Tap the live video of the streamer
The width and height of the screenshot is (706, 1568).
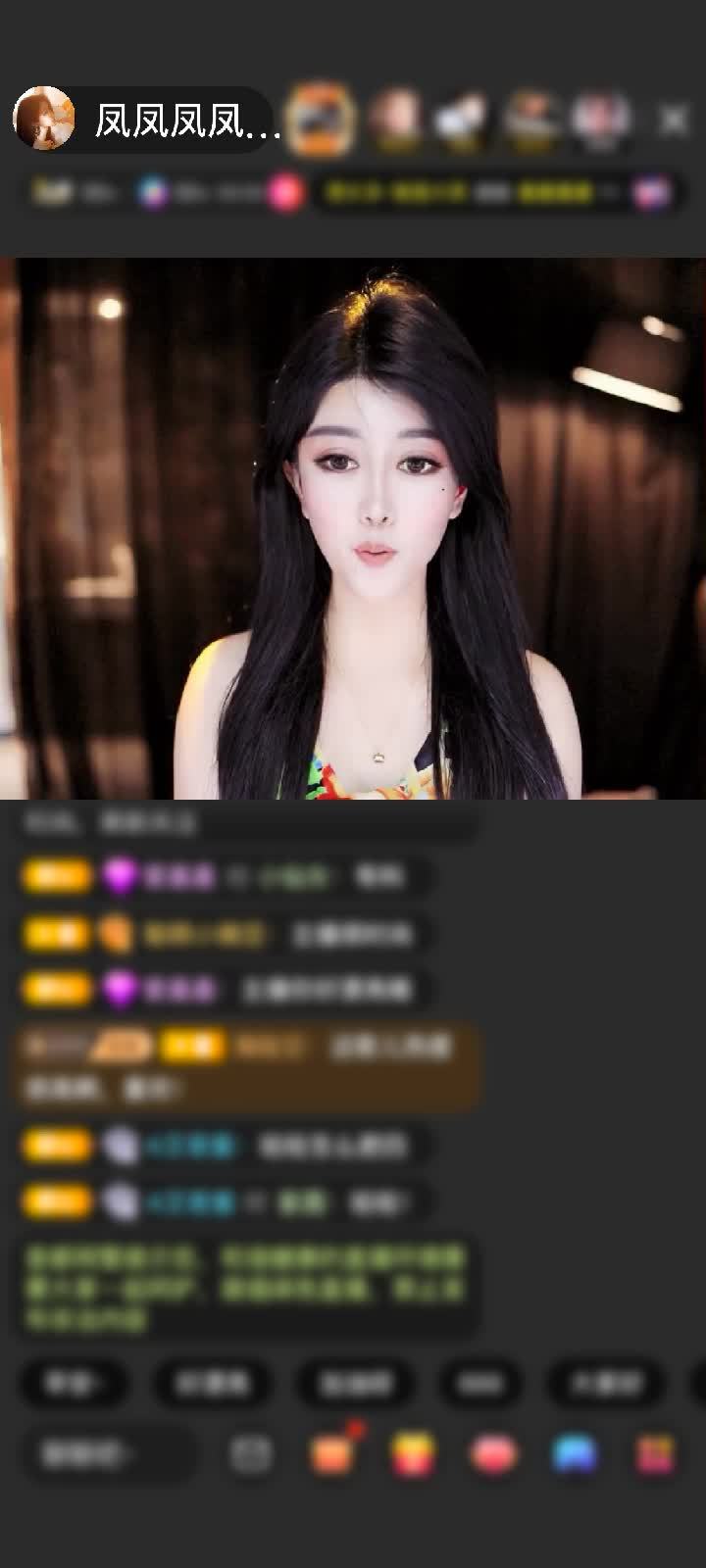353,529
